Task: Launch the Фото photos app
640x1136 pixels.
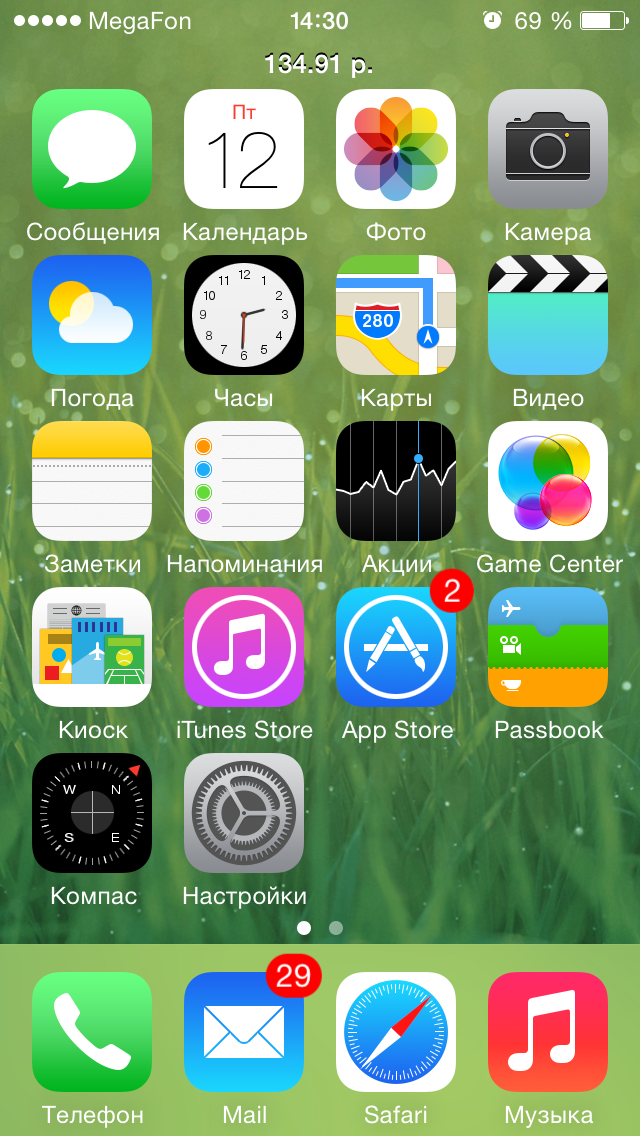Action: (x=396, y=149)
